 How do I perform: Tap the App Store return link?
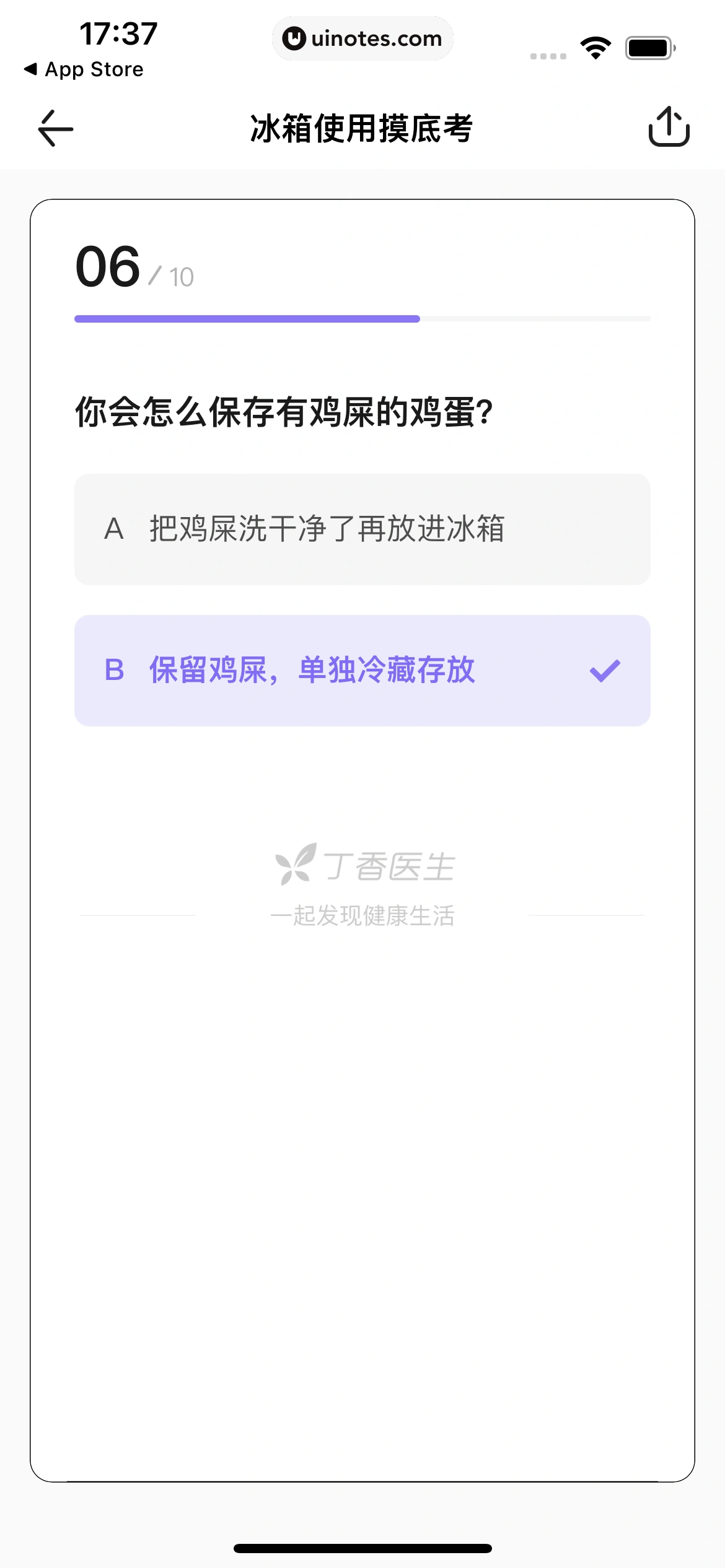tap(85, 69)
